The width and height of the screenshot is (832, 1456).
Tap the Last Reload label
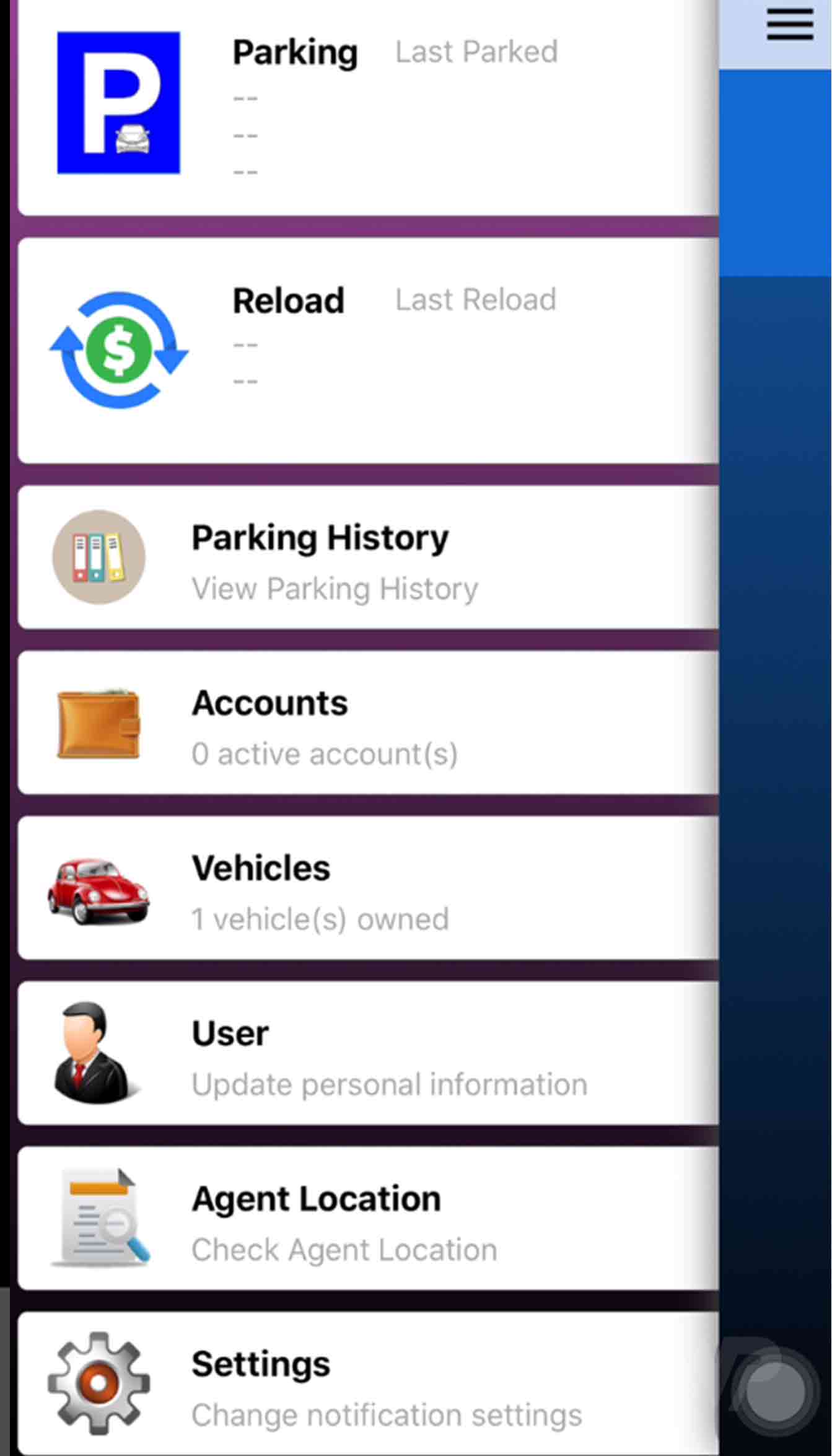click(475, 299)
